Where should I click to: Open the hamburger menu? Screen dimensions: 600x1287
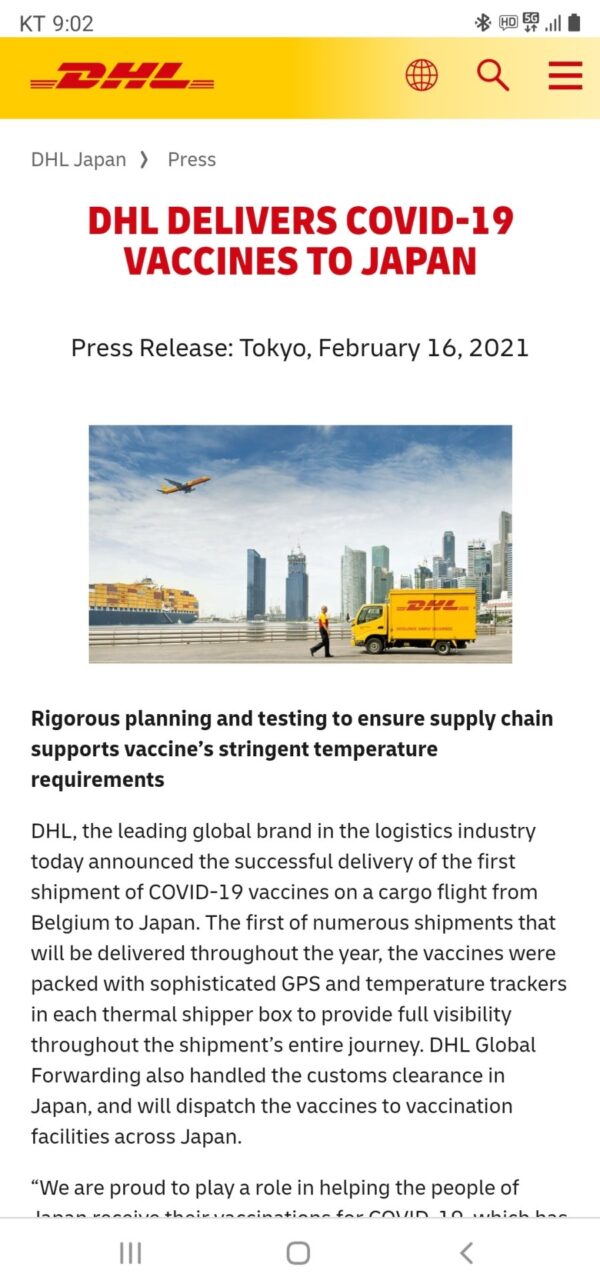point(565,75)
